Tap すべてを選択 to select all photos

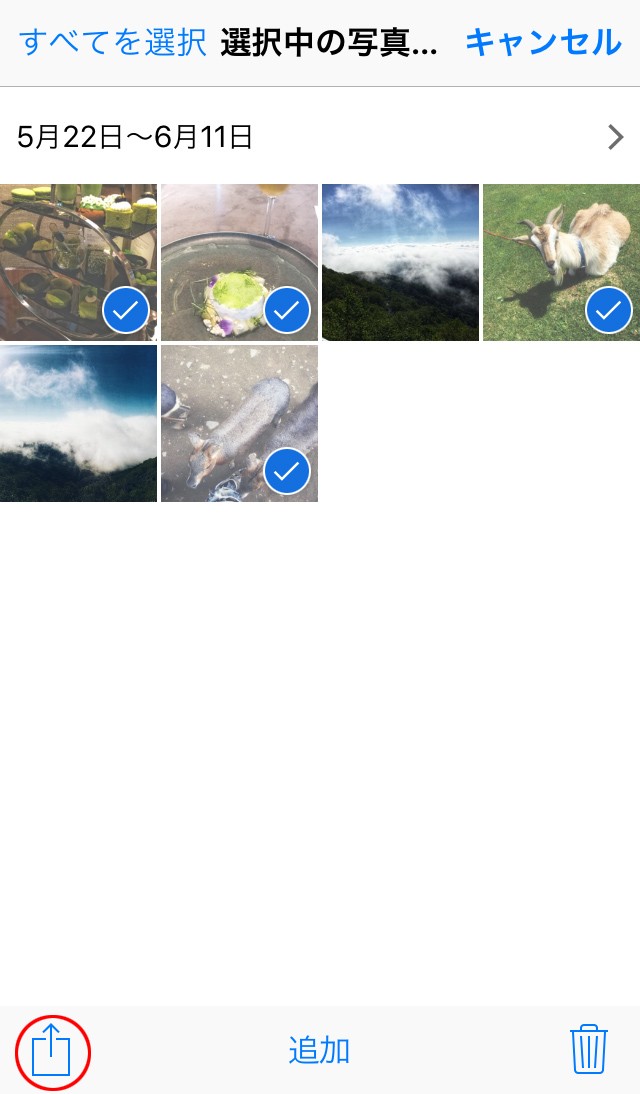(112, 42)
